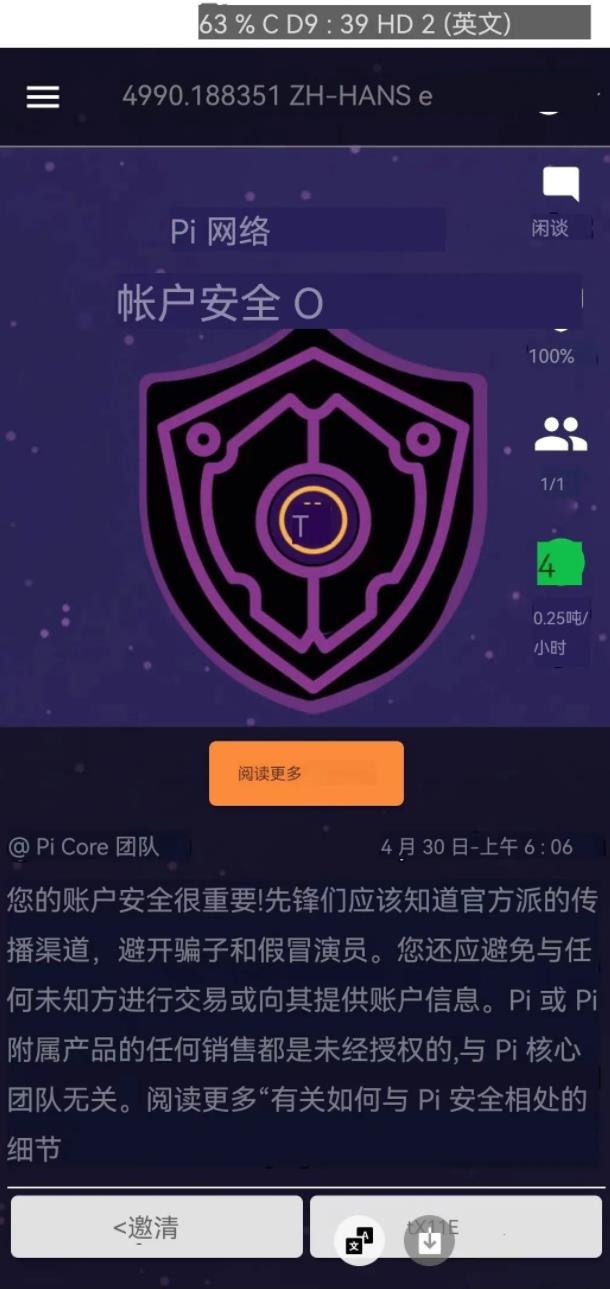The image size is (610, 1289).
Task: Open the hamburger drawer menu
Action: point(43,97)
